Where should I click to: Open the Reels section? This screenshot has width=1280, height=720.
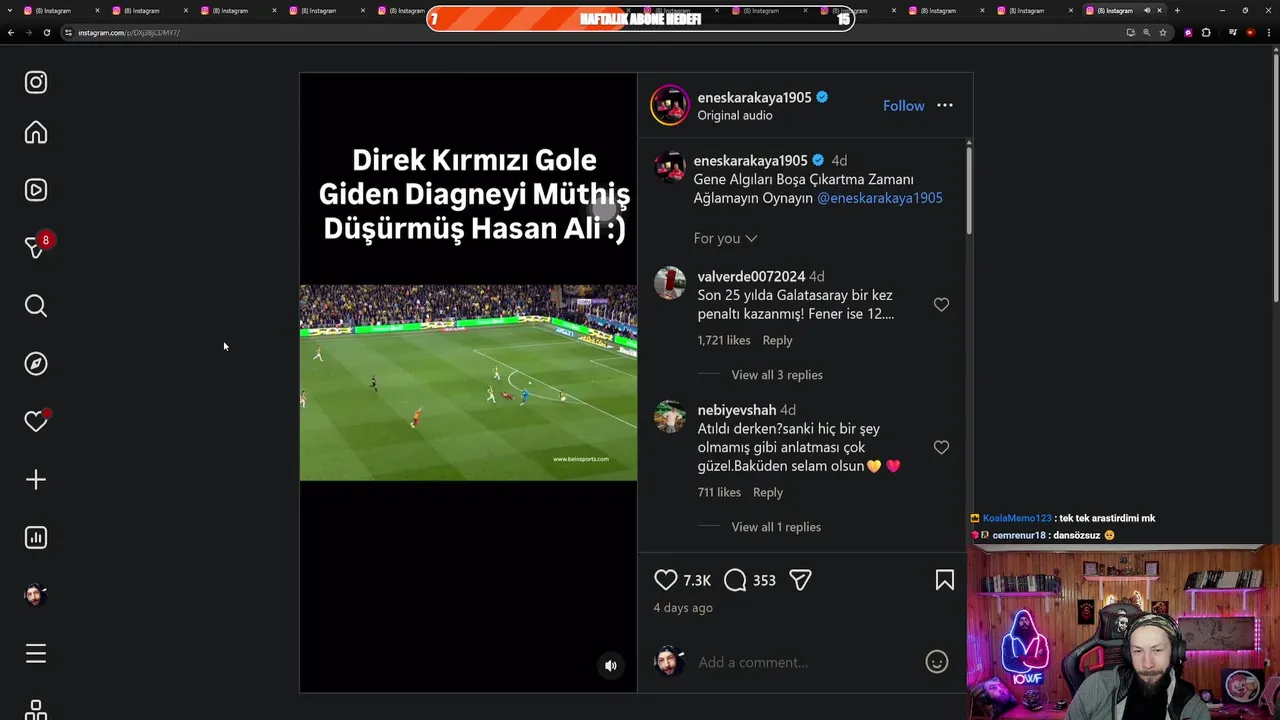(36, 190)
